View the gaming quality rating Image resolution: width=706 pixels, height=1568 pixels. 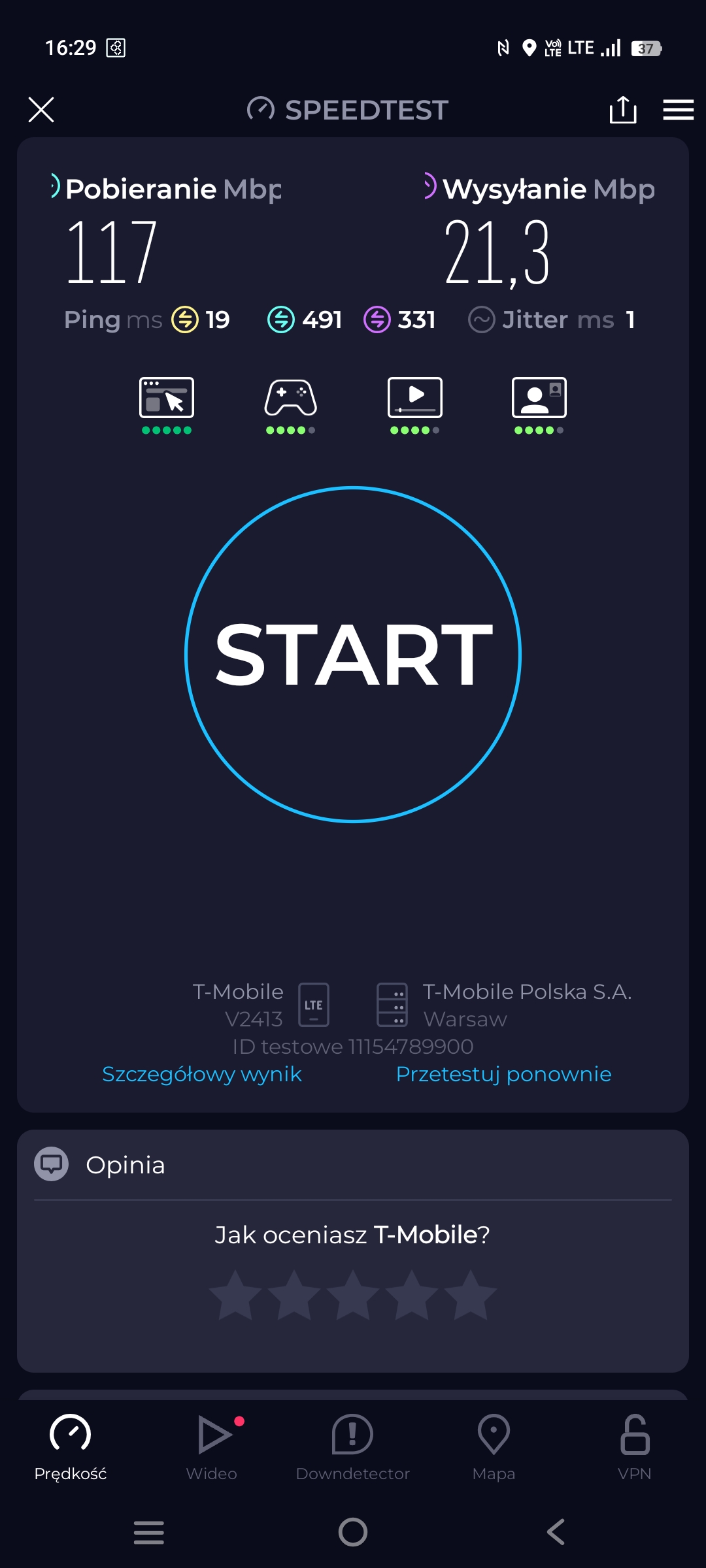click(x=291, y=404)
